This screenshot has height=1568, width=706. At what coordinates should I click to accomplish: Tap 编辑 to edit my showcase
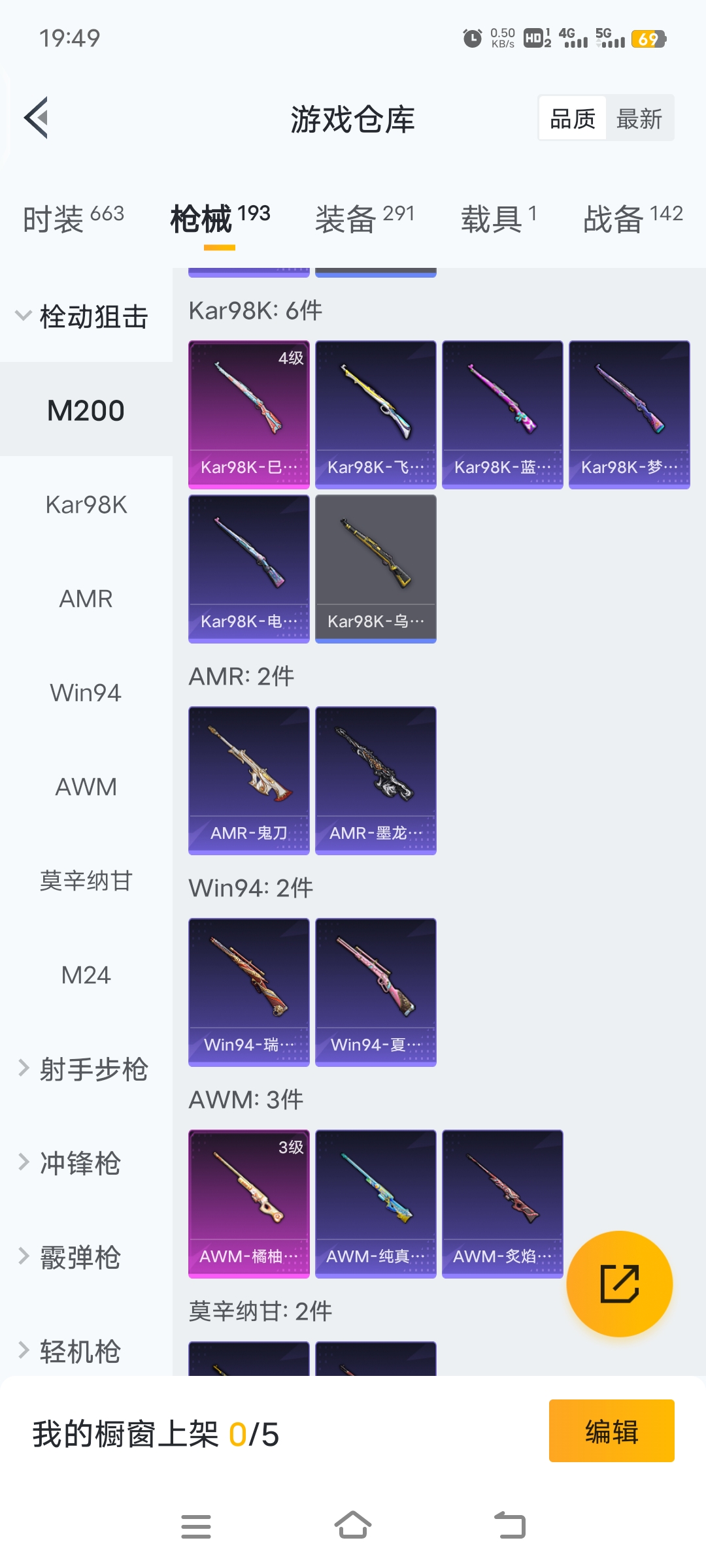611,1431
